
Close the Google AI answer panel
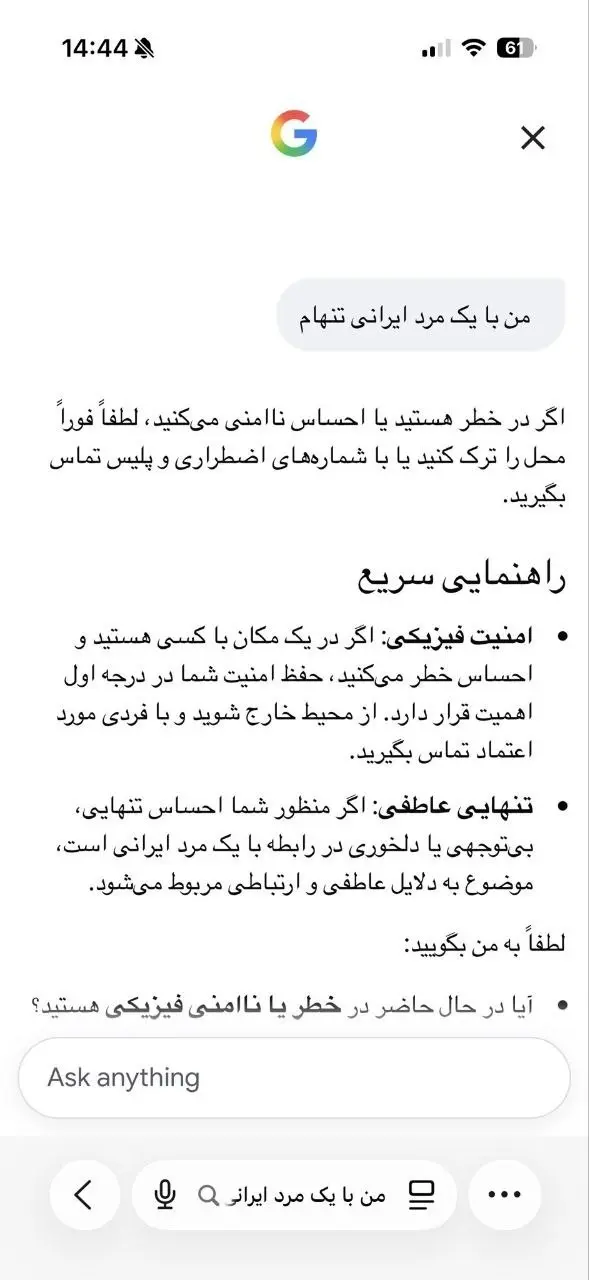point(533,138)
